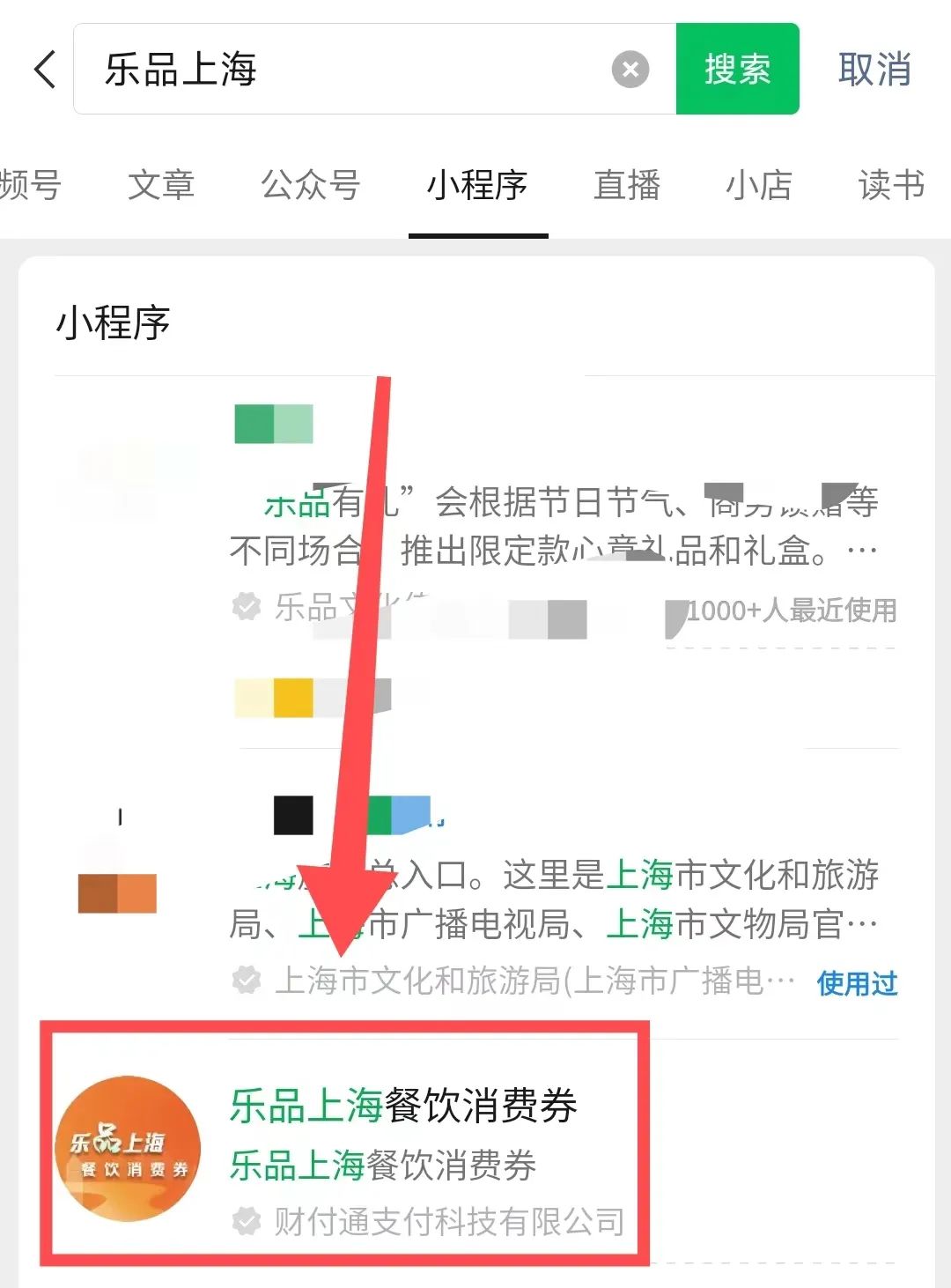Switch to the 公众号 tab
The width and height of the screenshot is (951, 1288).
click(x=310, y=185)
